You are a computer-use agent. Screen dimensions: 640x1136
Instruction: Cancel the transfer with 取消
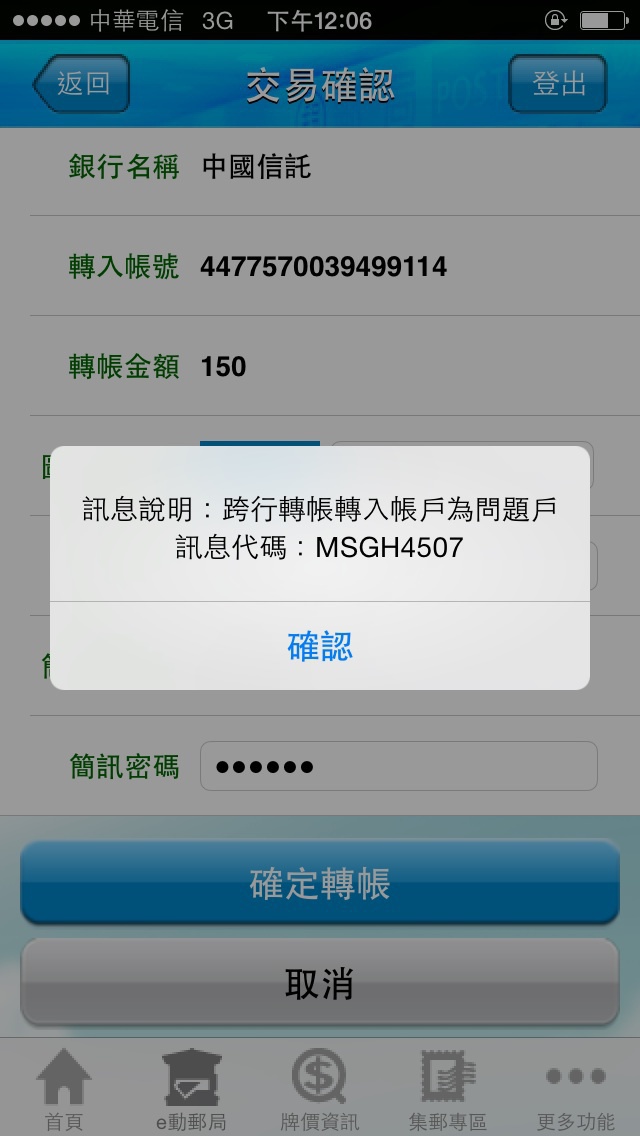(320, 984)
